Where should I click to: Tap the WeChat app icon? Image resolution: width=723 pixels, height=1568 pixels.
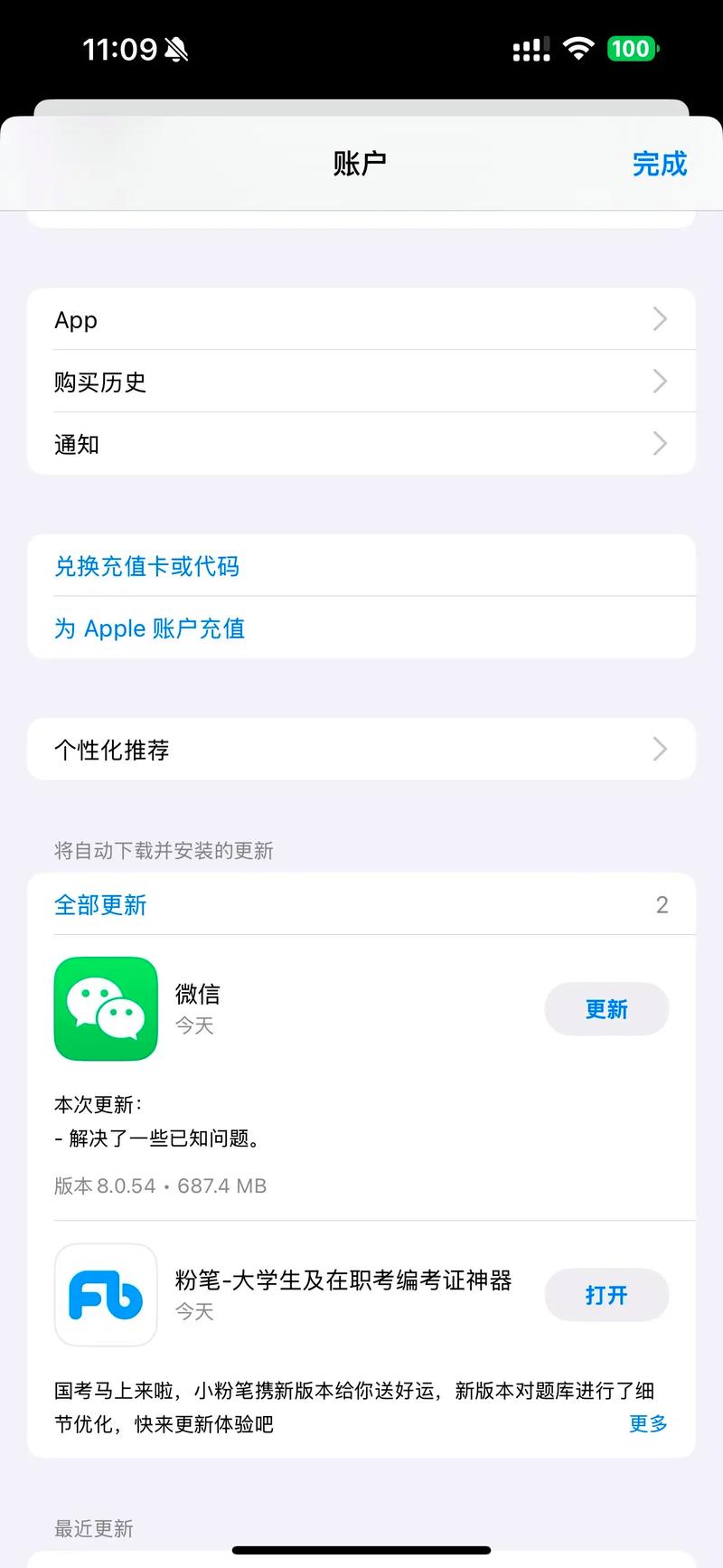pyautogui.click(x=106, y=1008)
